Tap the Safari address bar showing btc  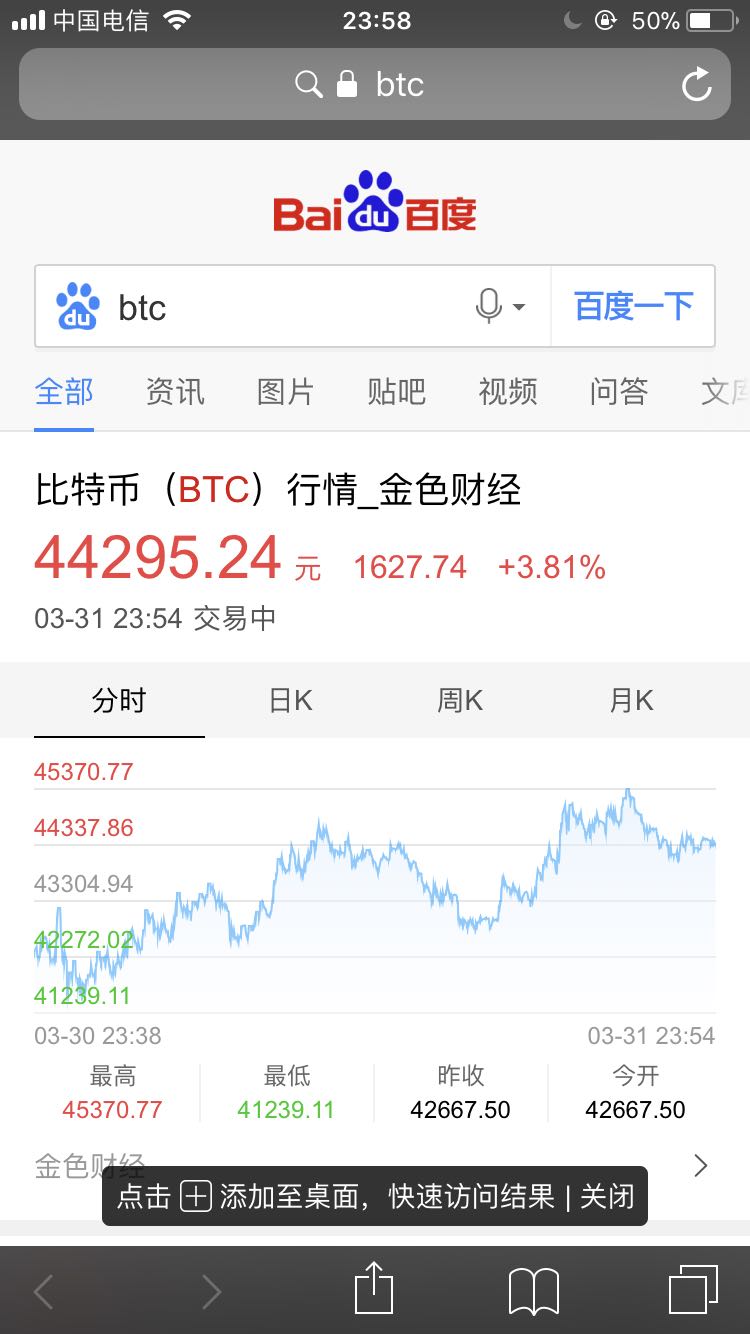[374, 84]
